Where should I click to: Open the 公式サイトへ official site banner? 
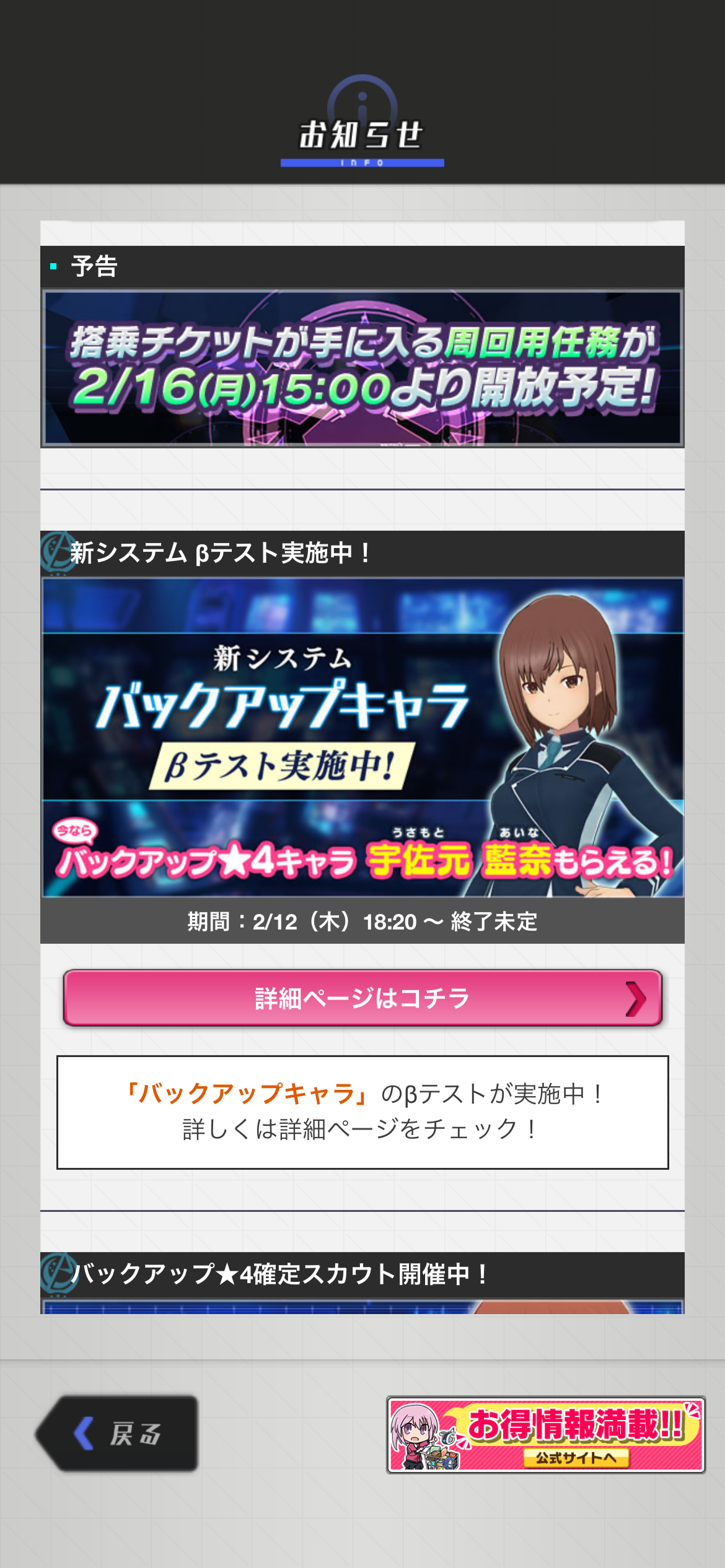point(546,1434)
